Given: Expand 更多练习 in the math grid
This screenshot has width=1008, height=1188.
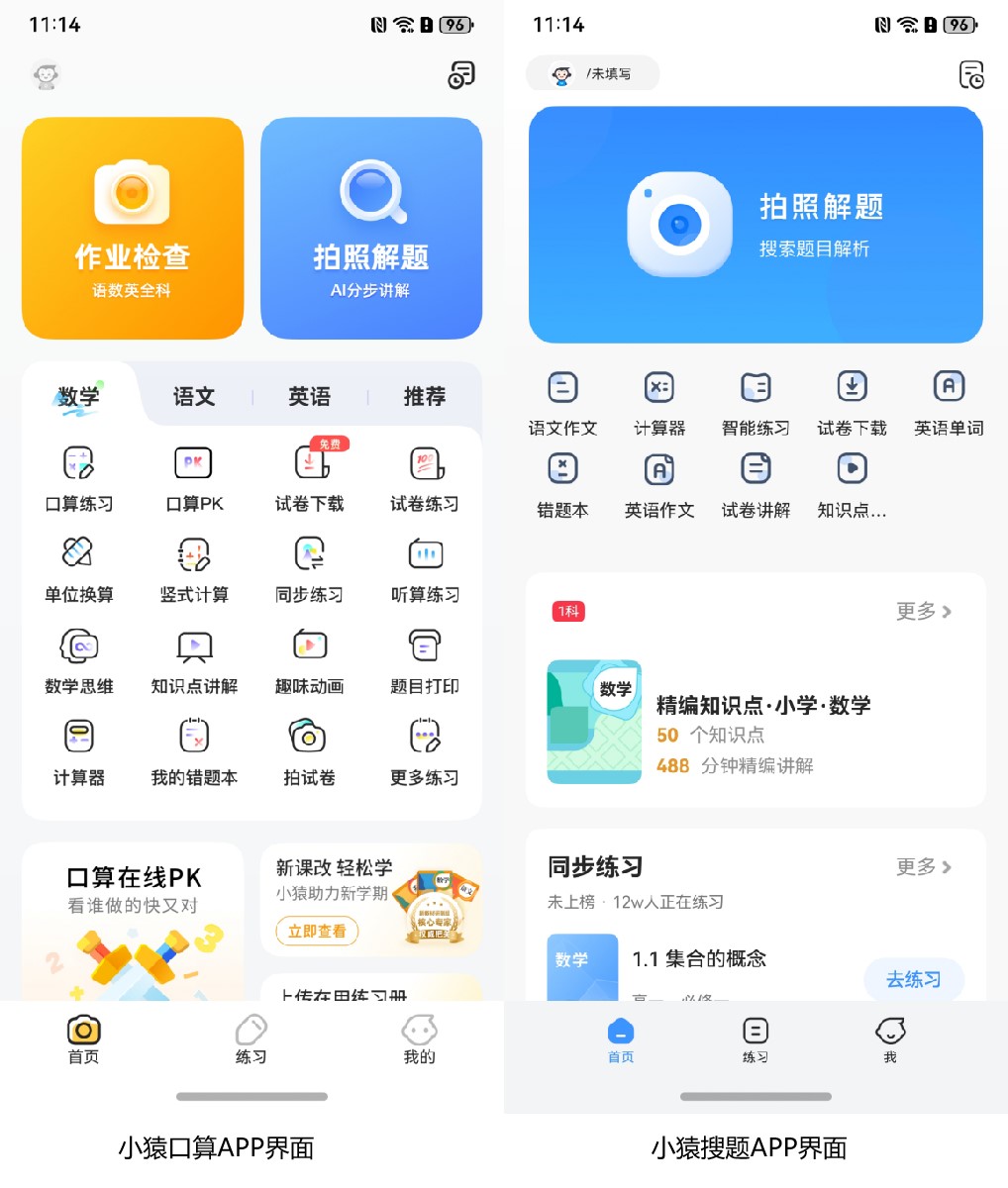Looking at the screenshot, I should coord(423,749).
